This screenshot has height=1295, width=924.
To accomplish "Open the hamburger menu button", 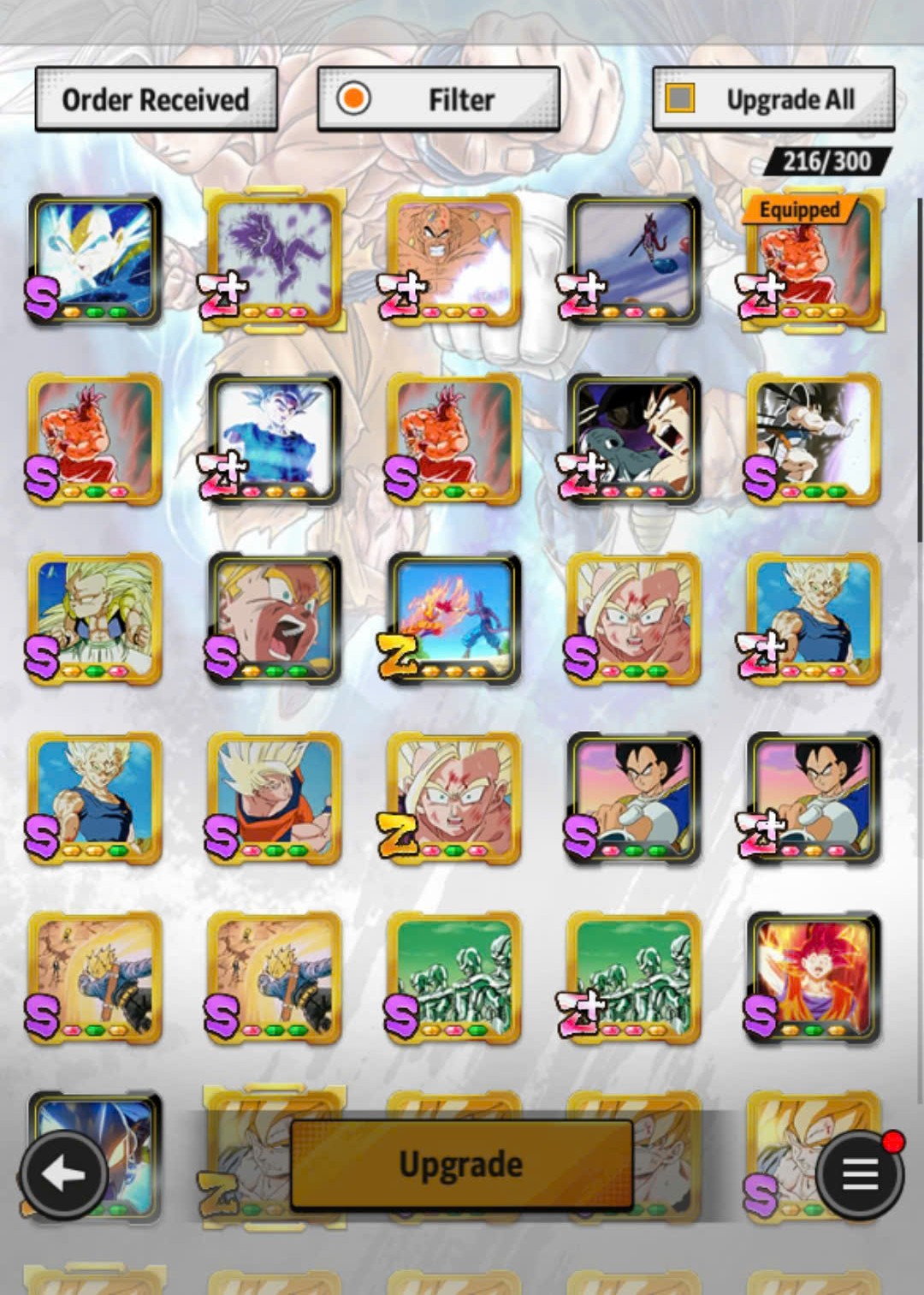I will click(860, 1174).
